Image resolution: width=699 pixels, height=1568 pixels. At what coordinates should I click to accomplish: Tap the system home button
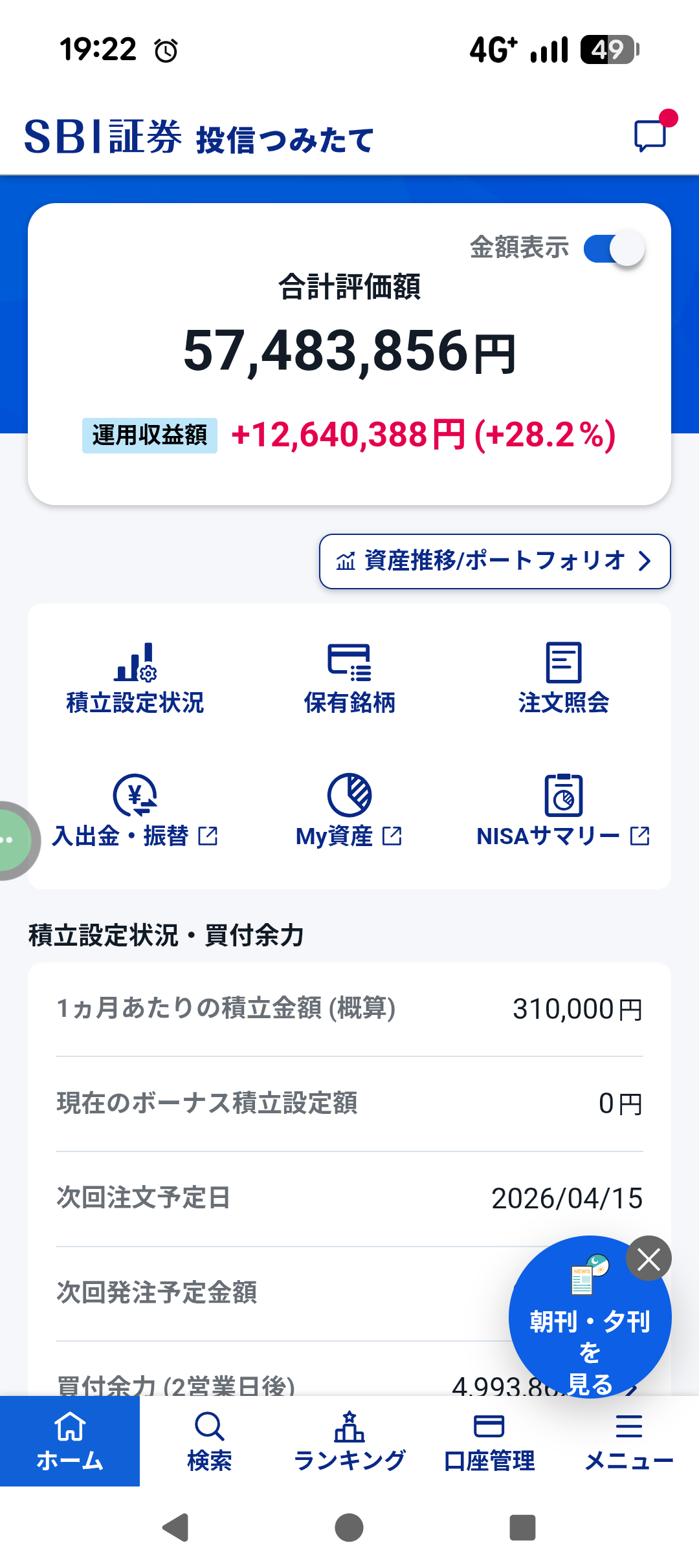tap(349, 1528)
